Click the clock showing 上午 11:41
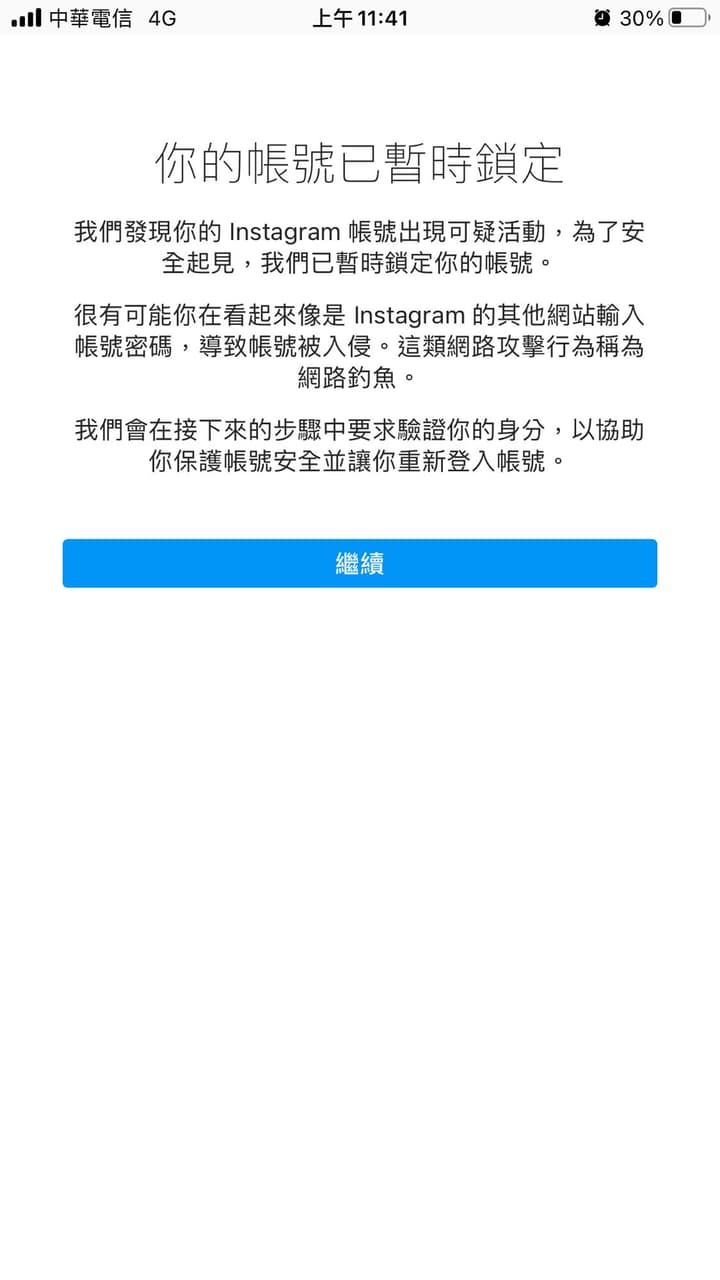The width and height of the screenshot is (720, 1280). point(360,17)
